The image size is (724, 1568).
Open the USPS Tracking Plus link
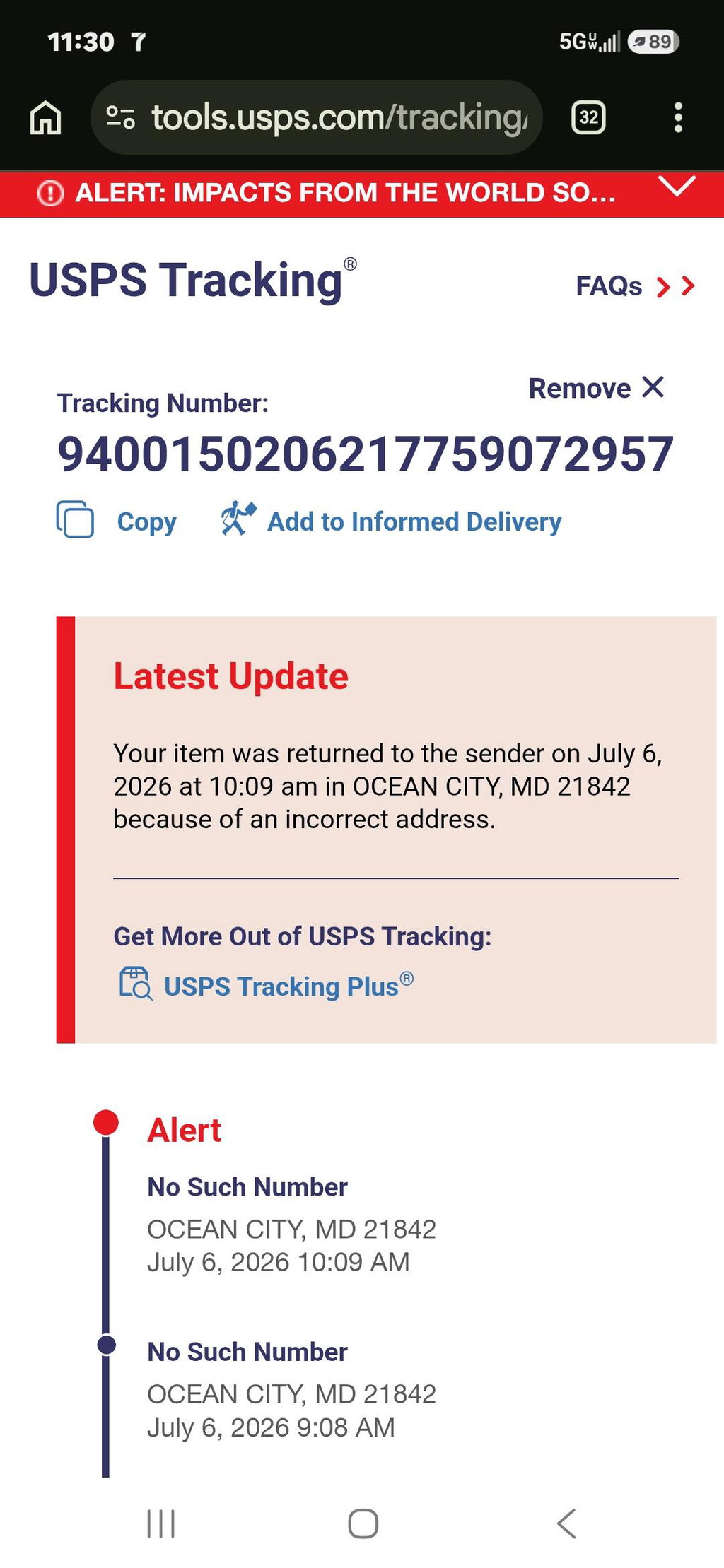click(267, 984)
